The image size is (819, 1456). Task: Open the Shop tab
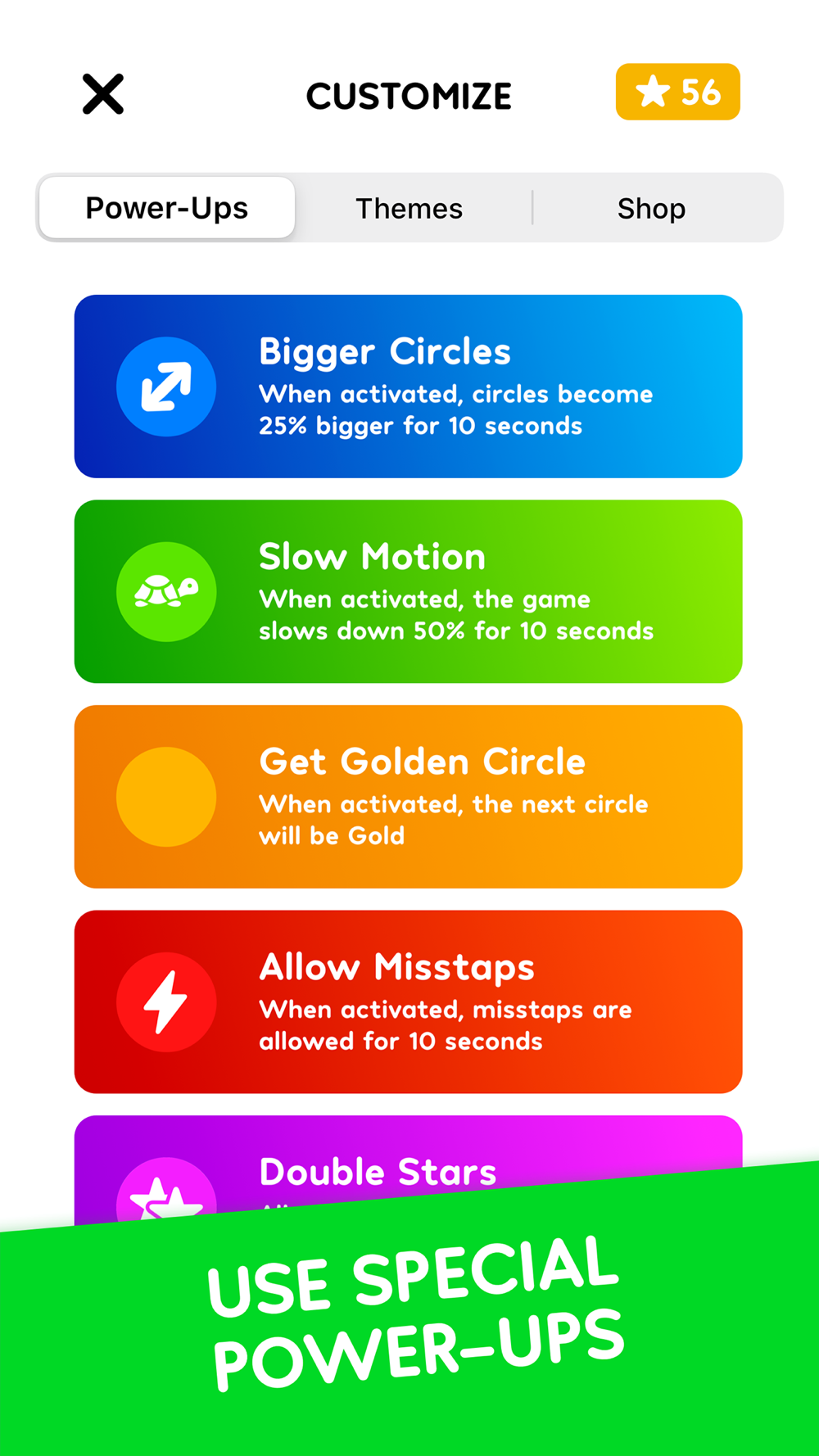[652, 208]
